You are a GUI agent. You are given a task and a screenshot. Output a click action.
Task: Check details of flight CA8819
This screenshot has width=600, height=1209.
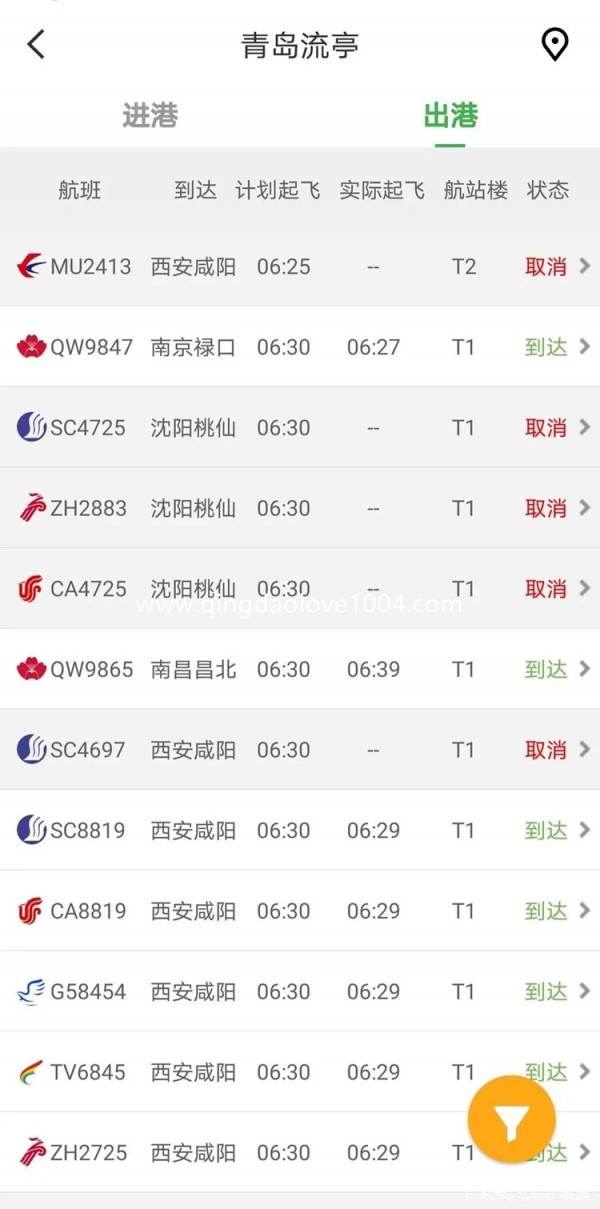[300, 911]
